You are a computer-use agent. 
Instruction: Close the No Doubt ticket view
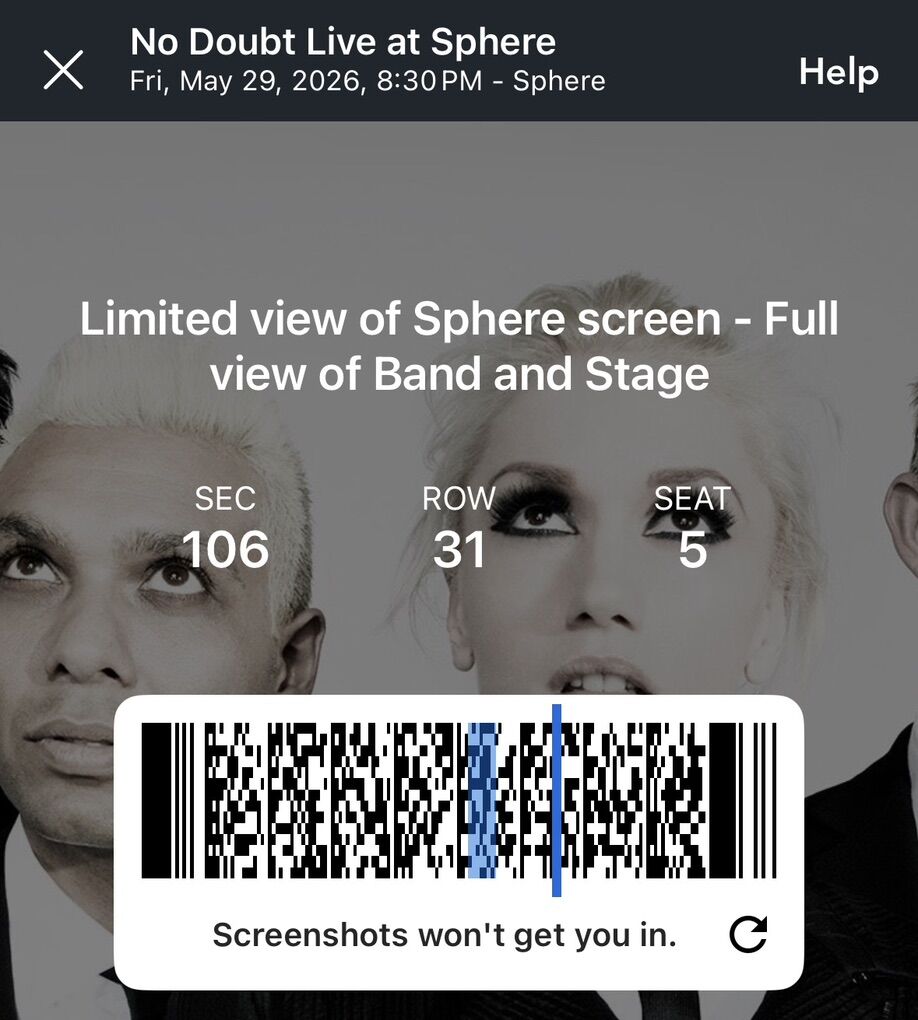click(64, 70)
